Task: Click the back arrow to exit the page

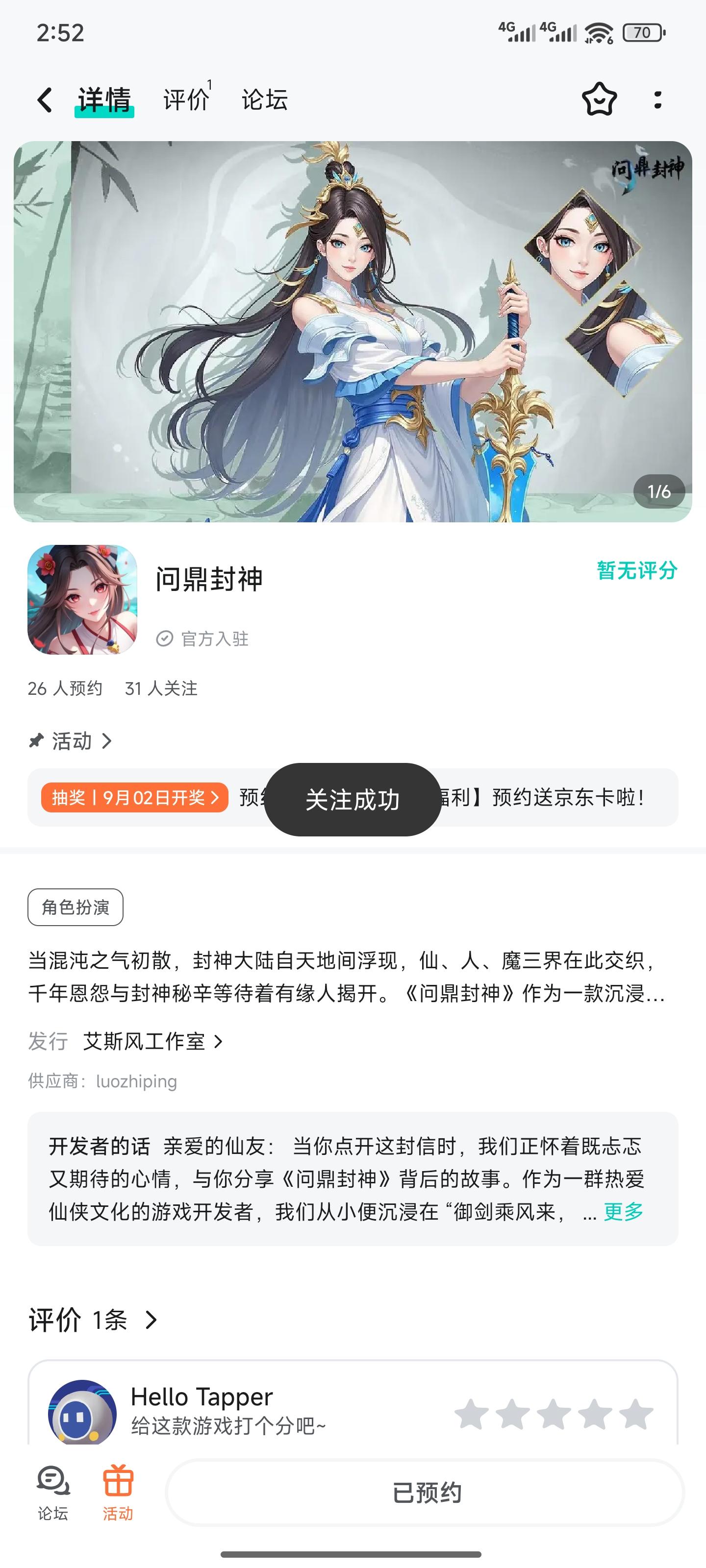Action: (45, 99)
